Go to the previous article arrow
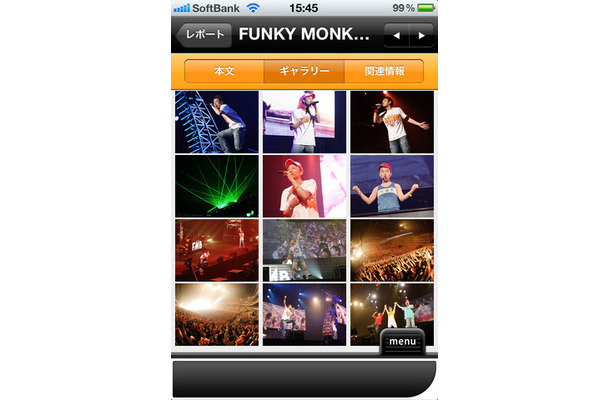This screenshot has height=400, width=610. (x=397, y=36)
